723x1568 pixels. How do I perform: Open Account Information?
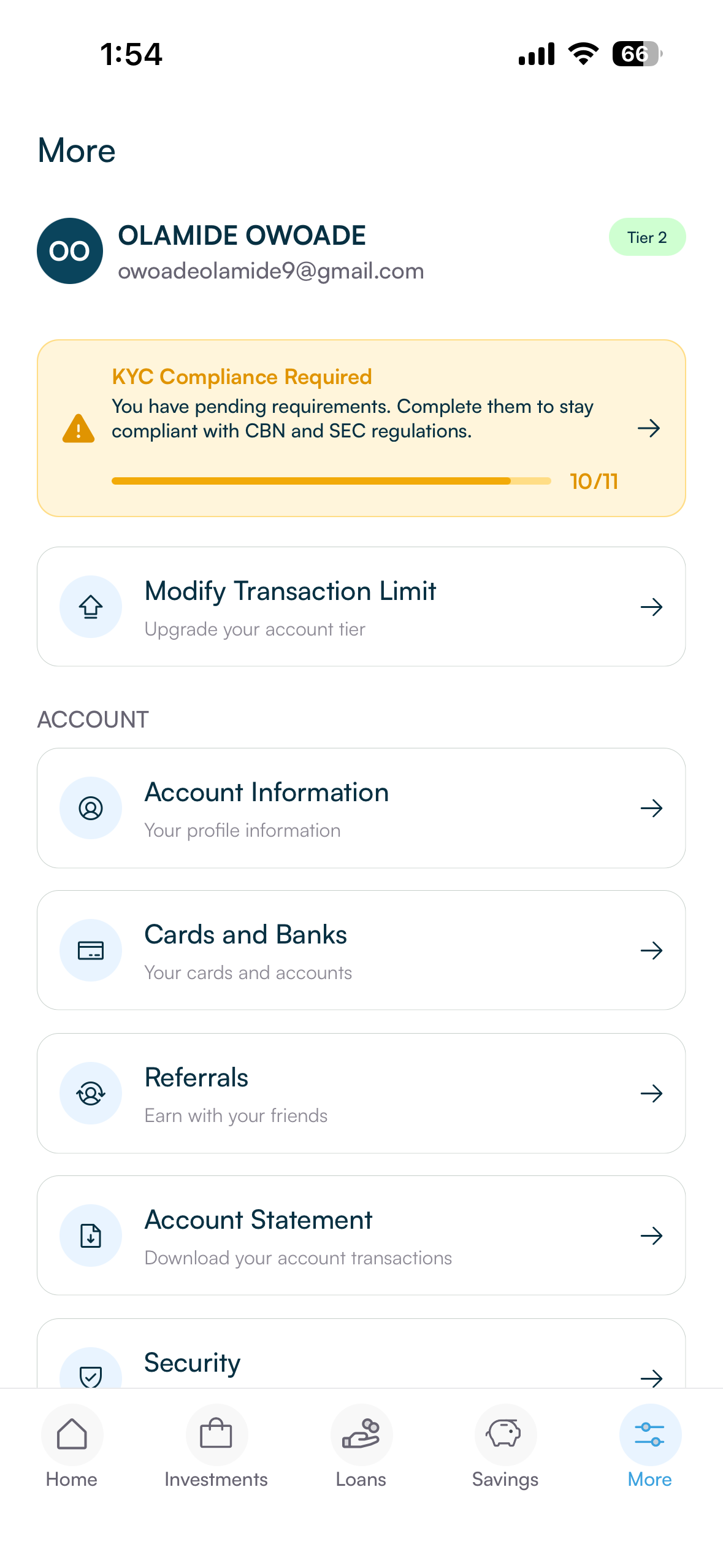(x=361, y=807)
